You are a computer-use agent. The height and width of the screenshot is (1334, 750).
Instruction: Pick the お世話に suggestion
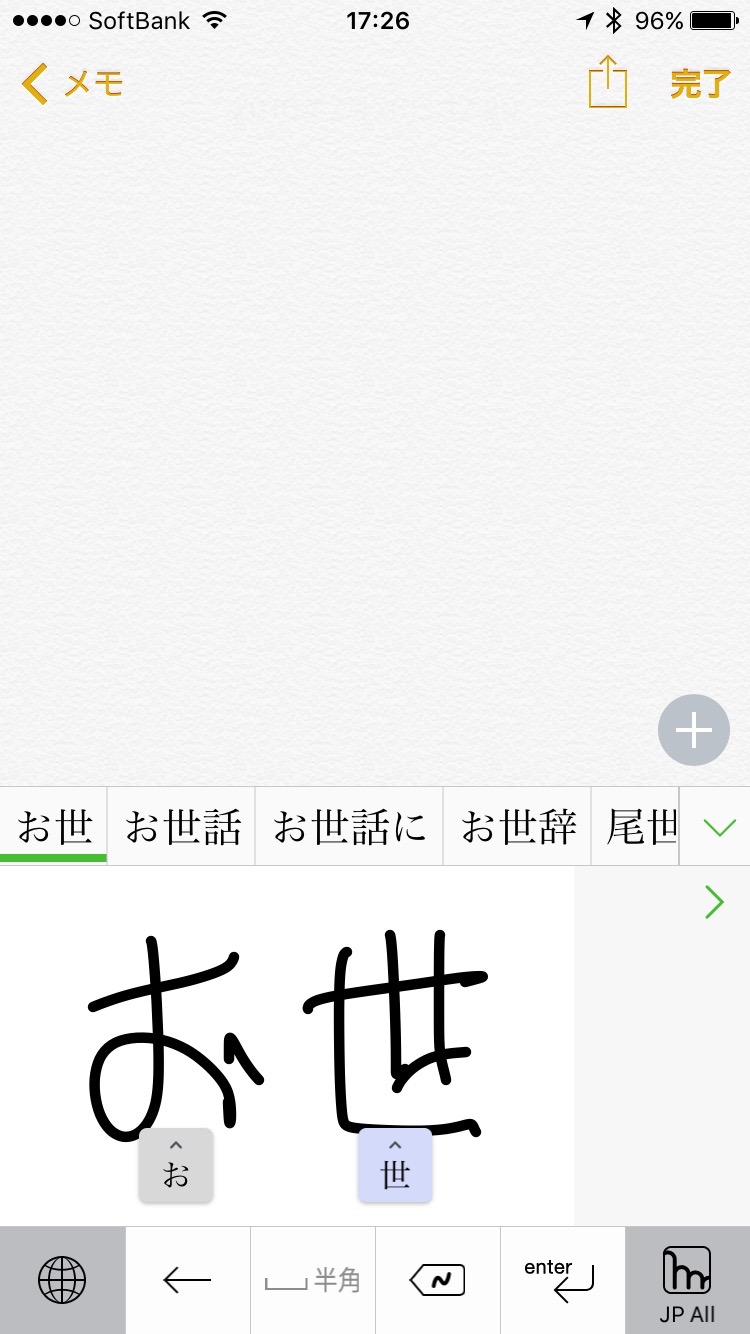pos(349,827)
